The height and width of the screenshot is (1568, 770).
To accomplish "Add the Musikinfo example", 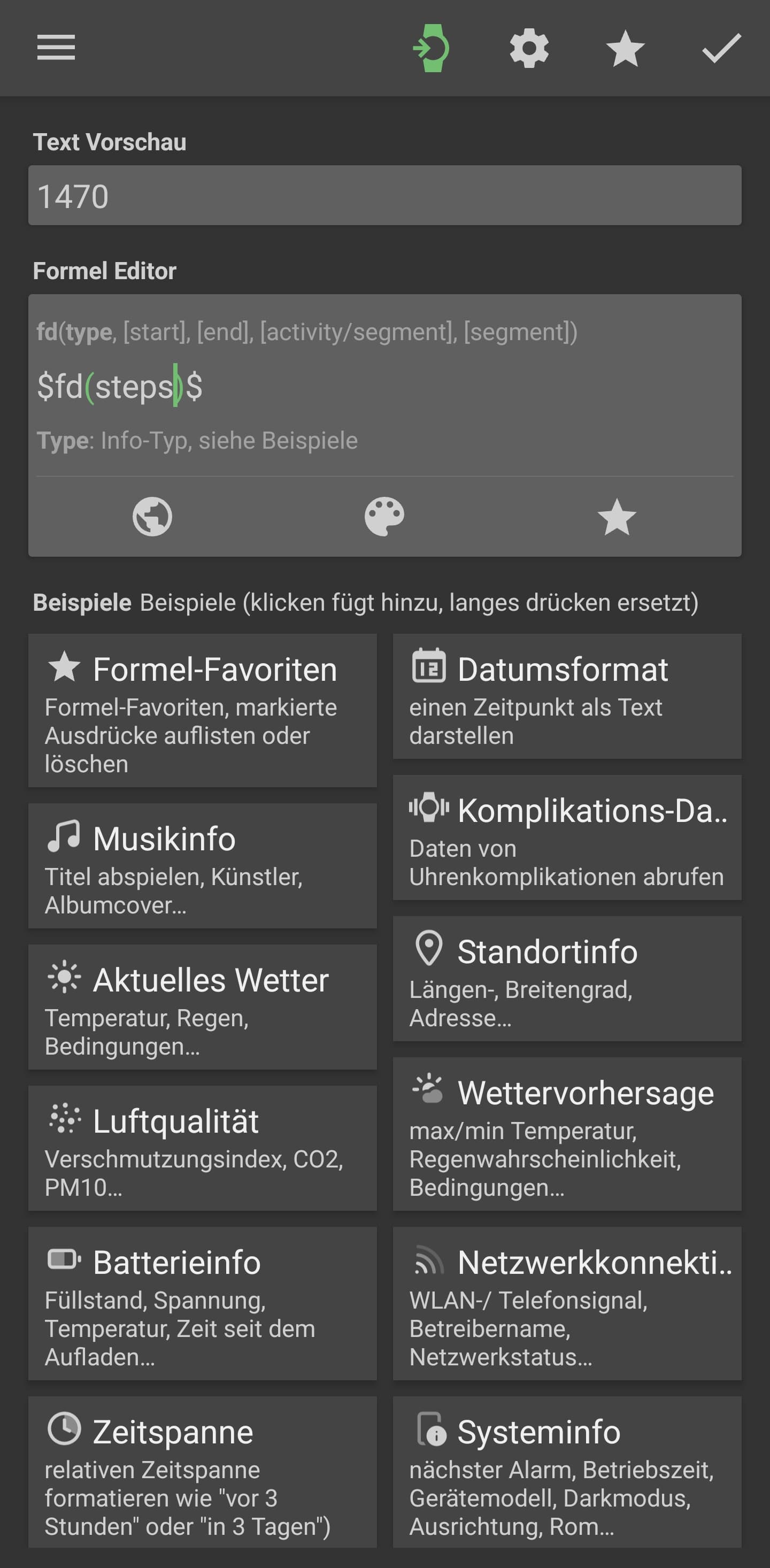I will pos(202,866).
